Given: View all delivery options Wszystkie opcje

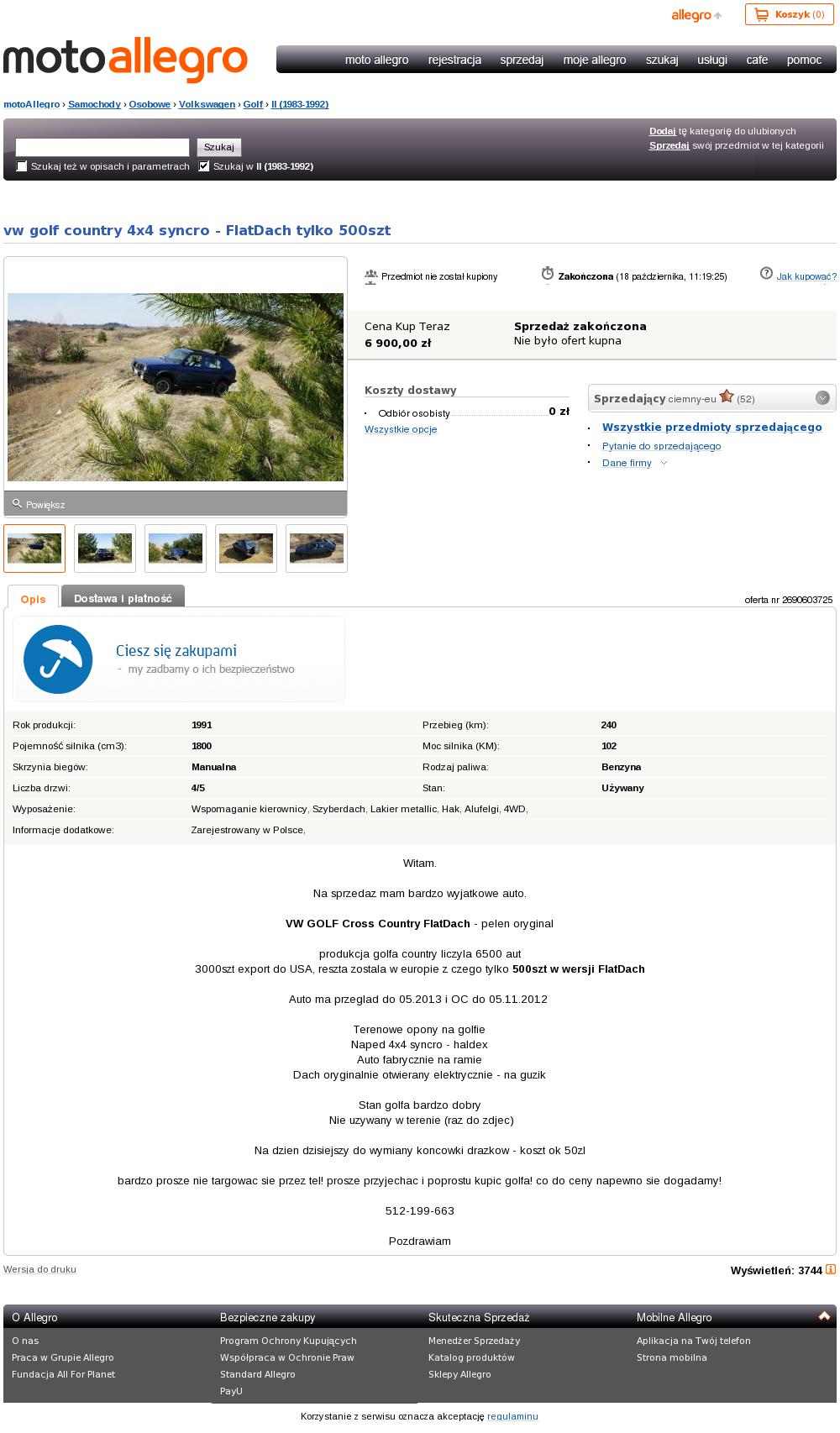Looking at the screenshot, I should (x=401, y=429).
